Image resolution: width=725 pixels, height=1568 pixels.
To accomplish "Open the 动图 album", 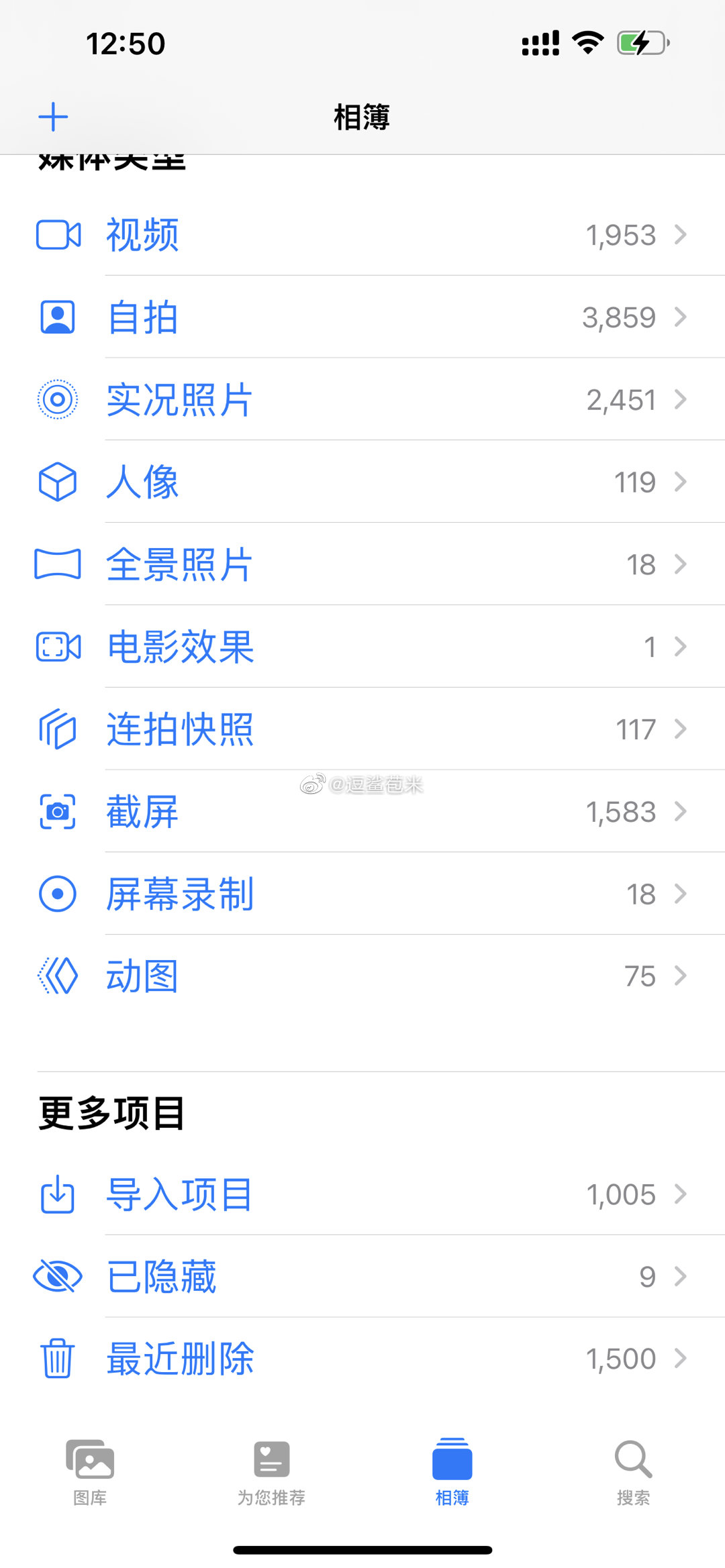I will (x=362, y=976).
